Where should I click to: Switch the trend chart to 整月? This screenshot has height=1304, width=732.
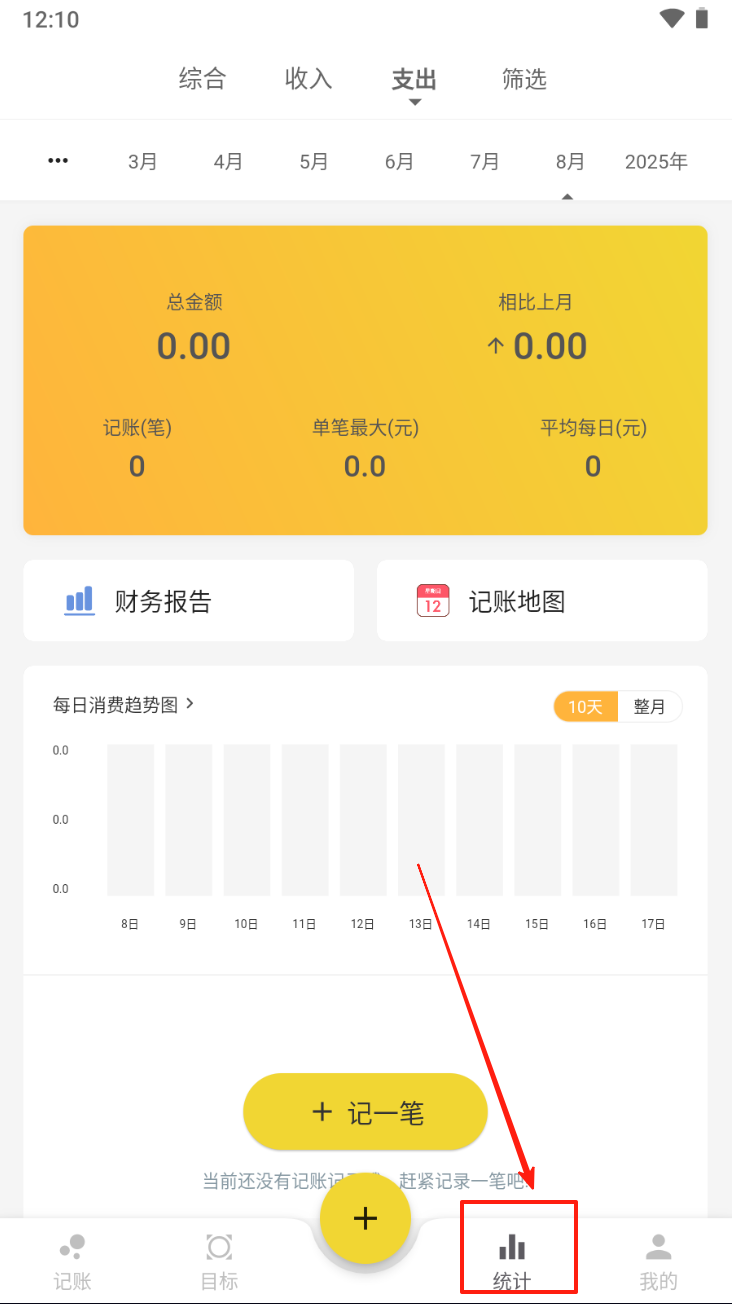coord(649,707)
